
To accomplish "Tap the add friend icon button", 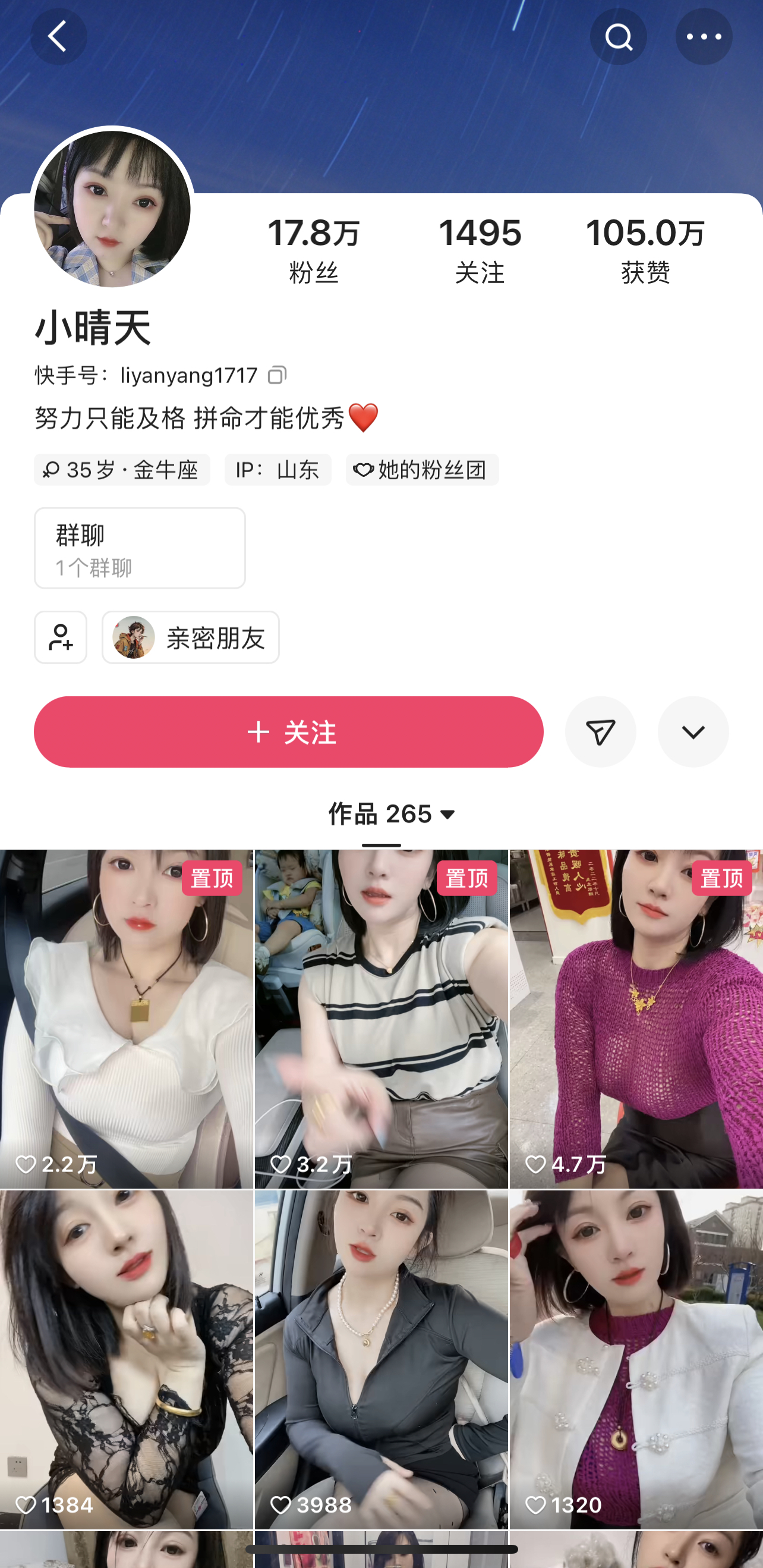I will coord(60,637).
